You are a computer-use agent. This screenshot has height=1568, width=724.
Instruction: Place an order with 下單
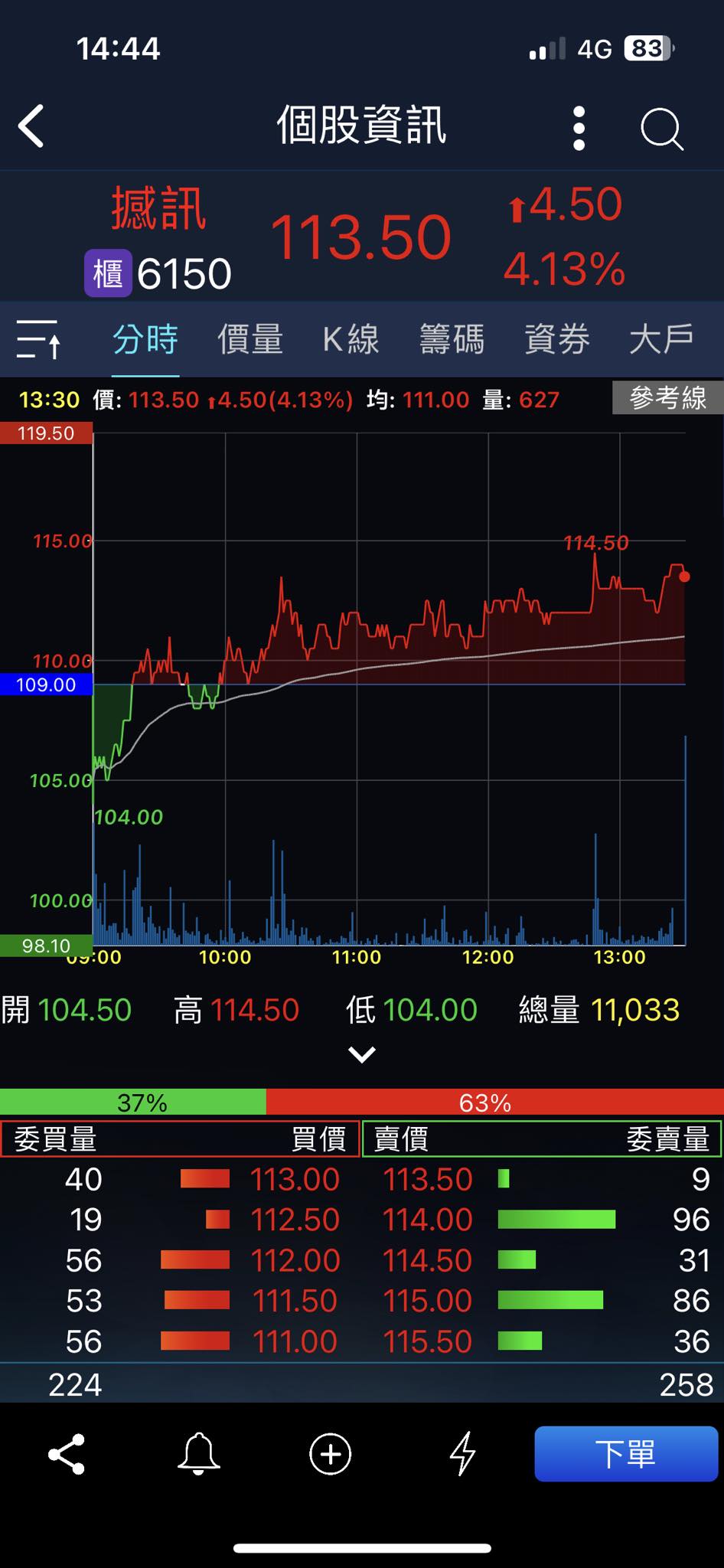click(626, 1454)
